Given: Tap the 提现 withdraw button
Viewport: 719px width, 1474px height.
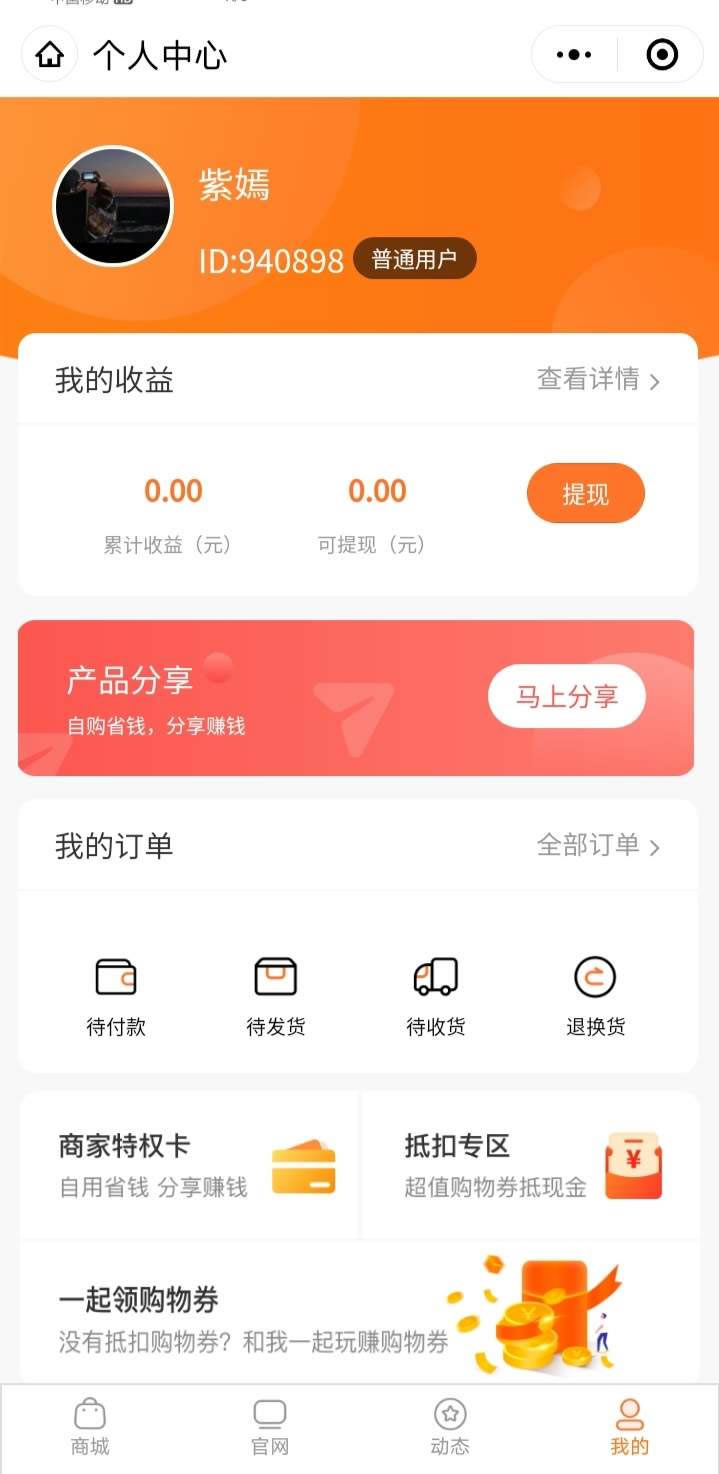Looking at the screenshot, I should [x=585, y=493].
